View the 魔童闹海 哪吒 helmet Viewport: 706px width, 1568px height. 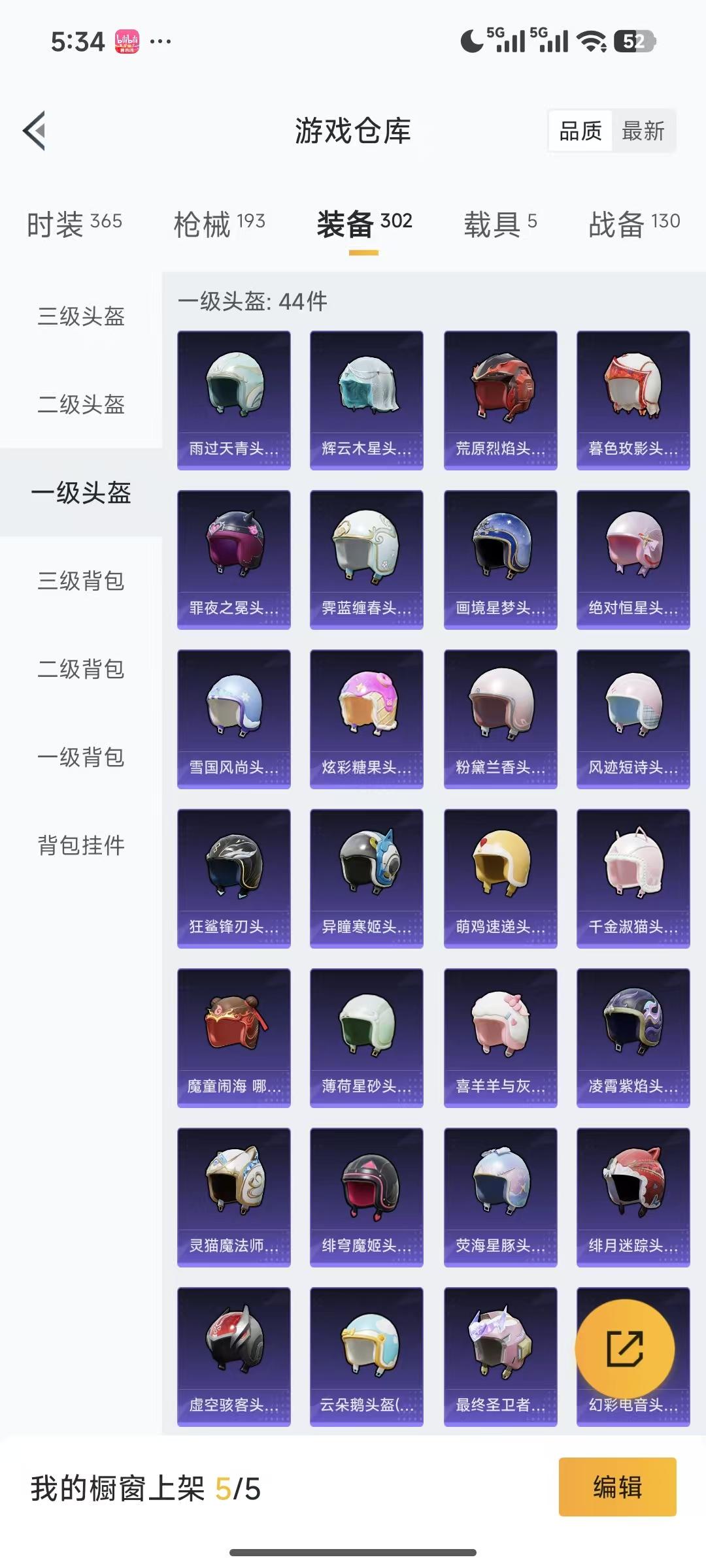(x=233, y=1039)
